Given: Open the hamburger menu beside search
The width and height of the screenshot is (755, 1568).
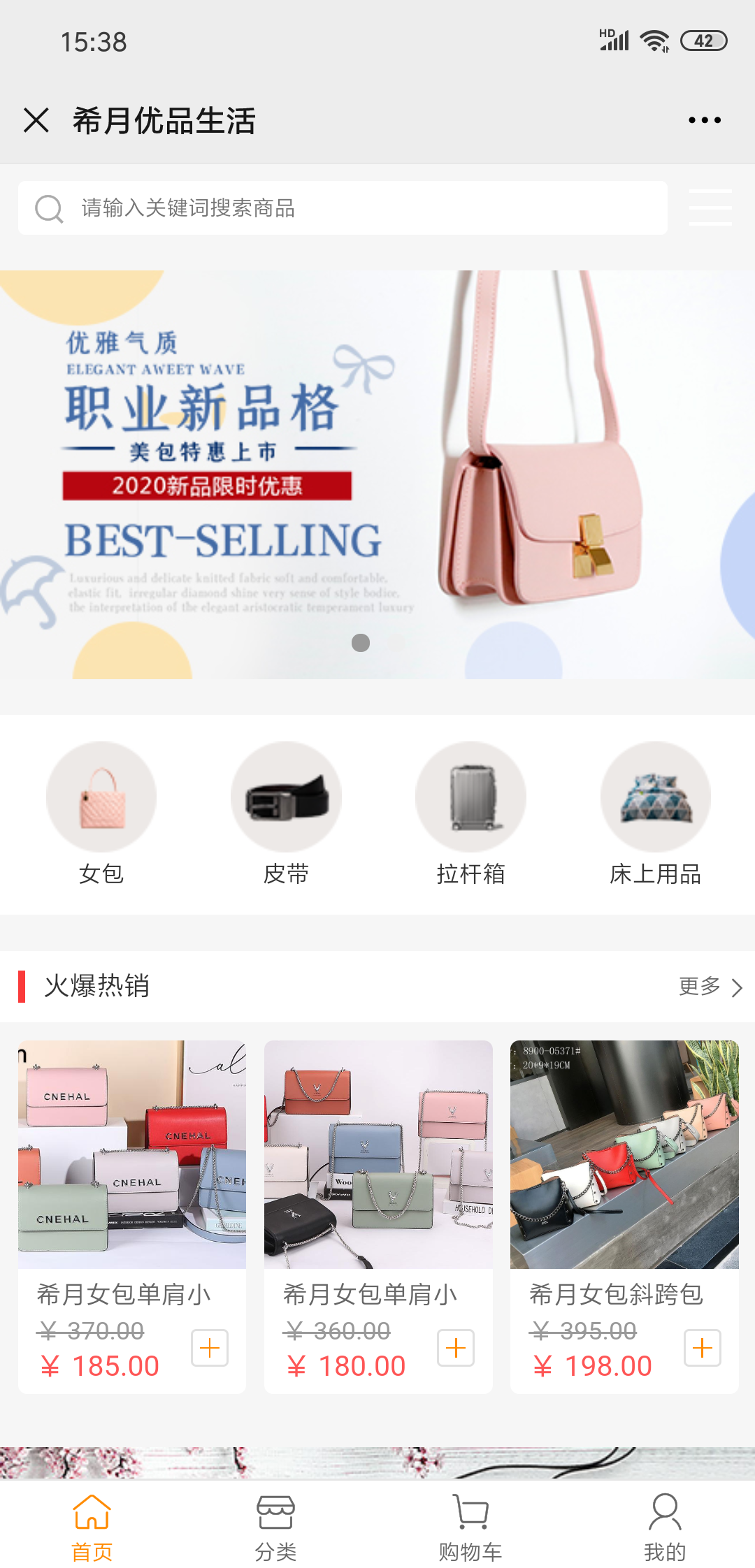Looking at the screenshot, I should [710, 208].
